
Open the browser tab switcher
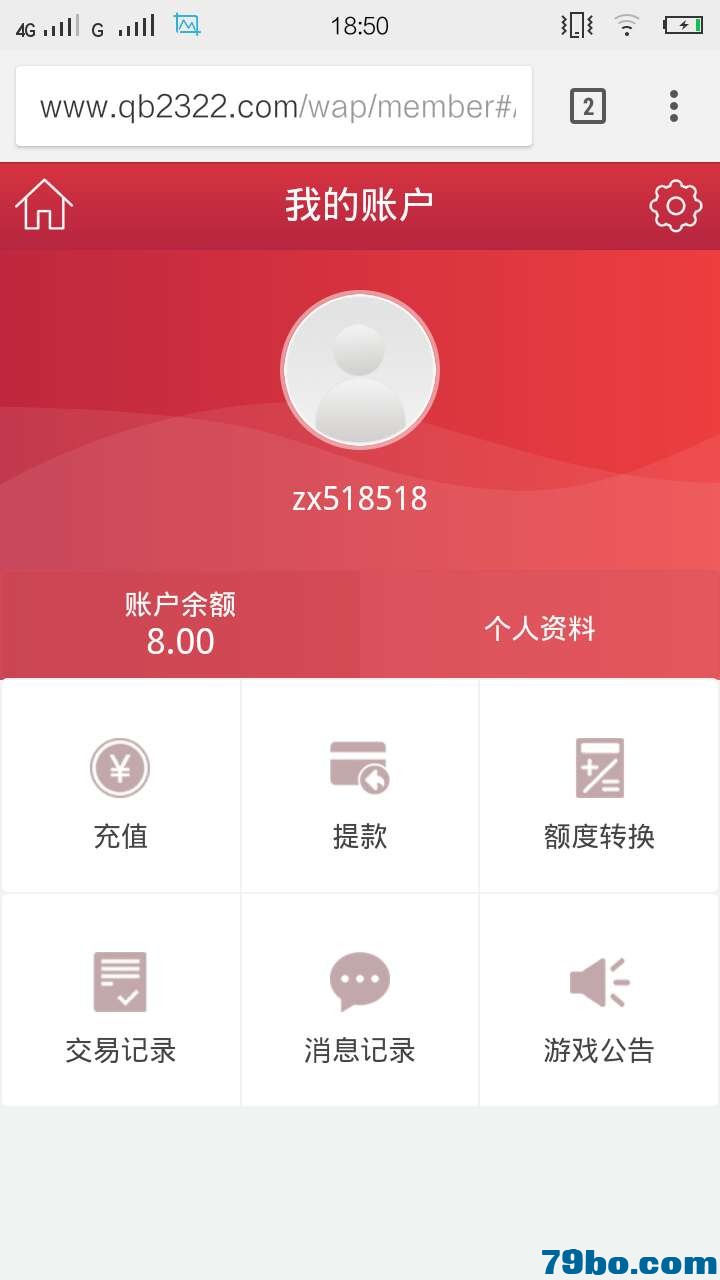588,106
